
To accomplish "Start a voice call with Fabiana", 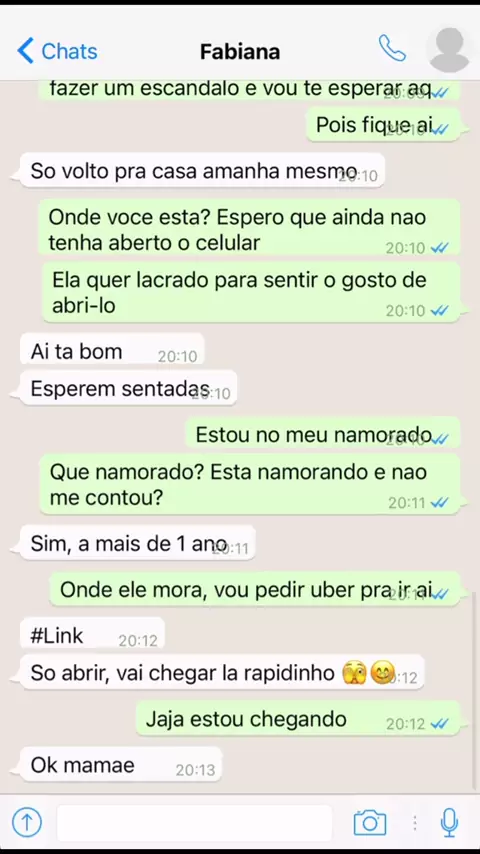I will (x=392, y=48).
